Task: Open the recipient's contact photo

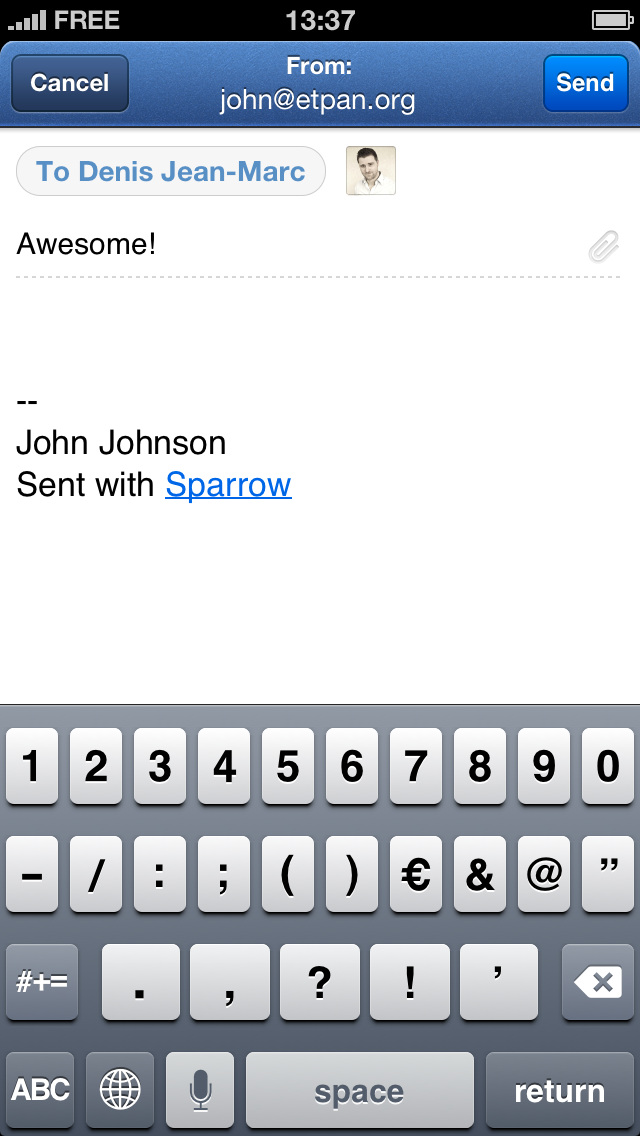Action: tap(371, 171)
